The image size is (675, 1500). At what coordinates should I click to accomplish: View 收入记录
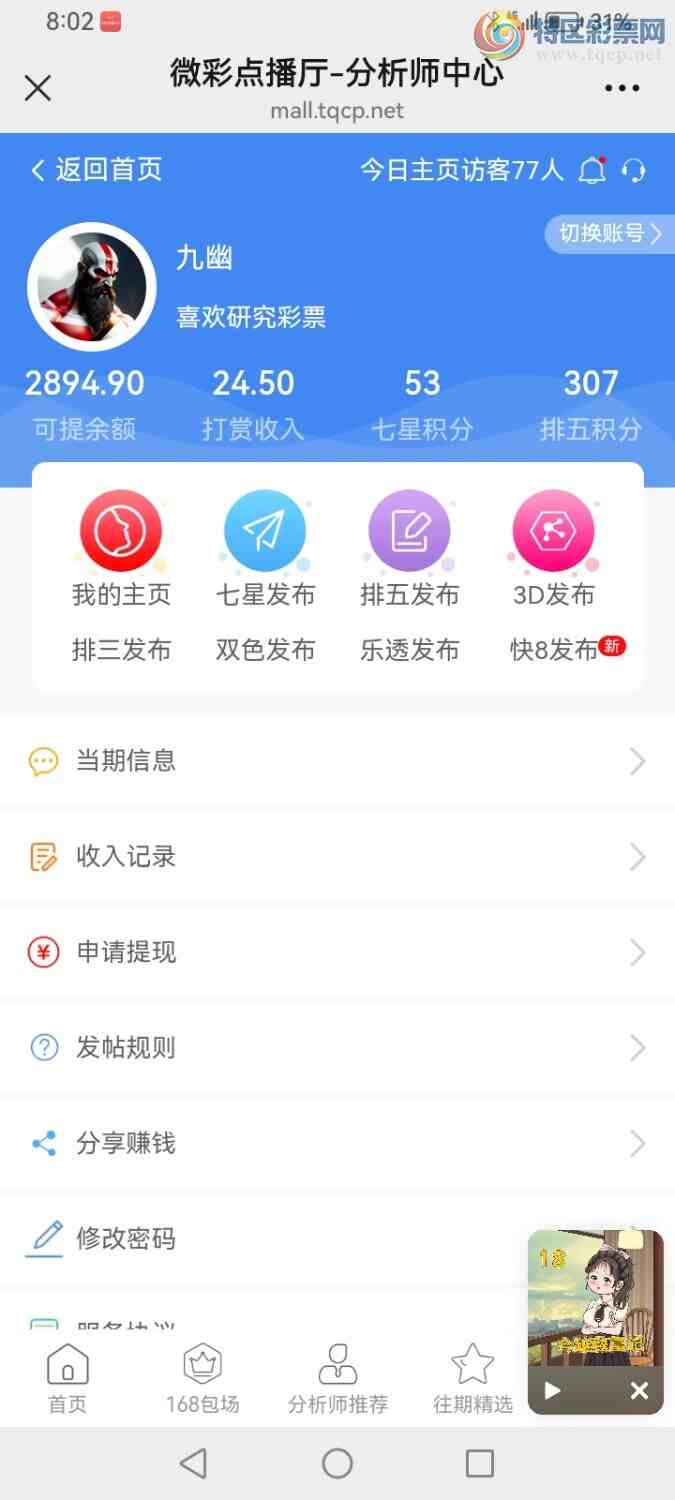point(337,857)
